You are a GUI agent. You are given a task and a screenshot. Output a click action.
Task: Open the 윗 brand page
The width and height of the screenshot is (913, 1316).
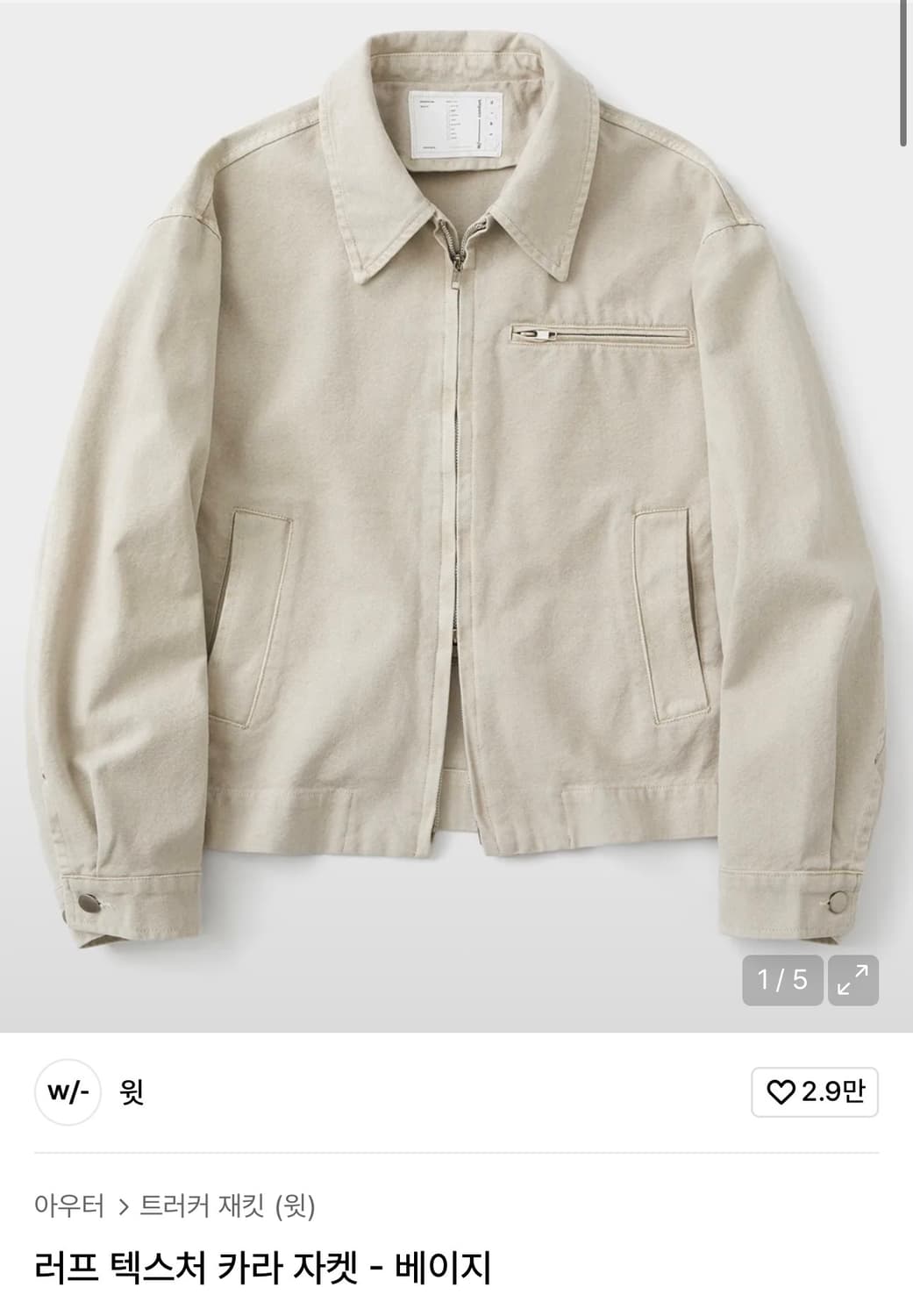point(132,1091)
